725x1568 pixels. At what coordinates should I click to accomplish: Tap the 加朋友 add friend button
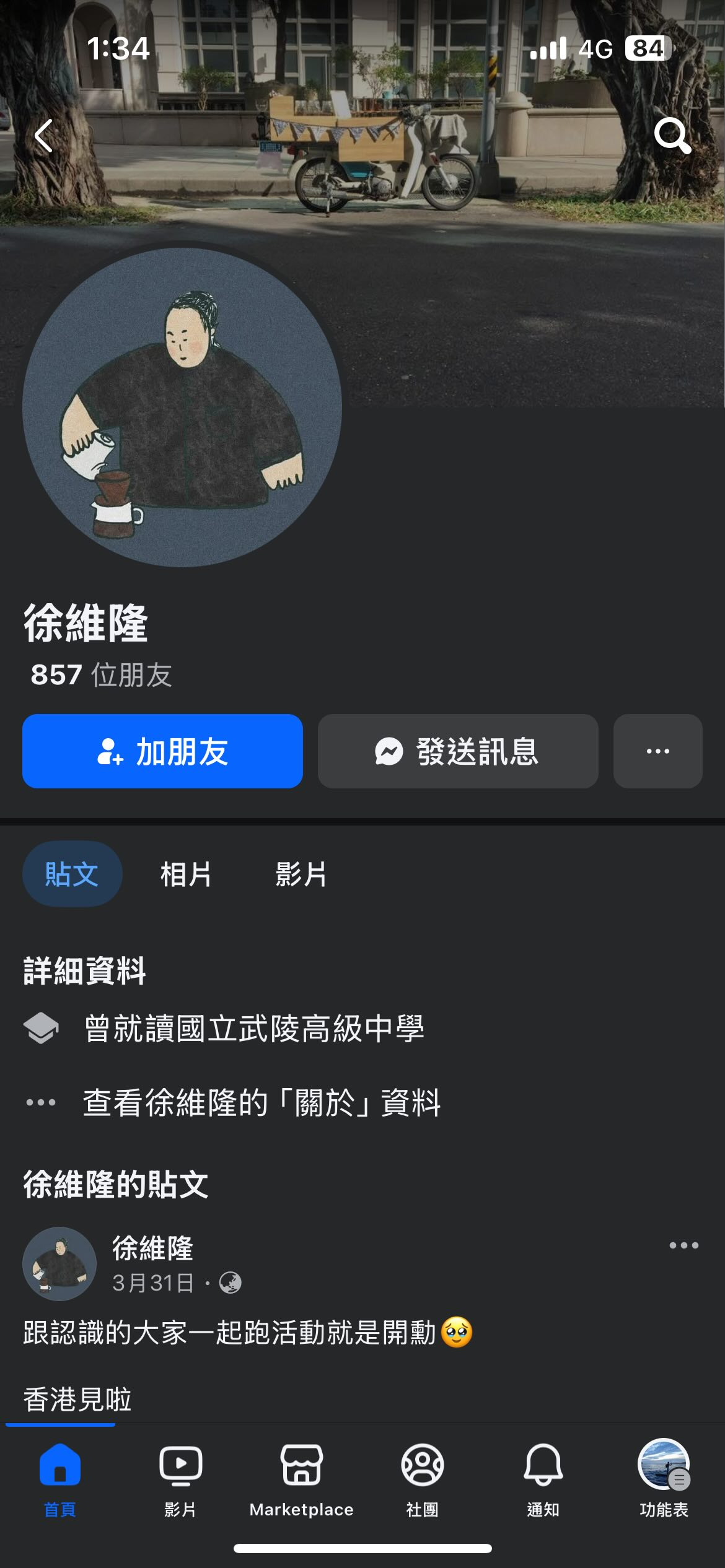[x=162, y=751]
